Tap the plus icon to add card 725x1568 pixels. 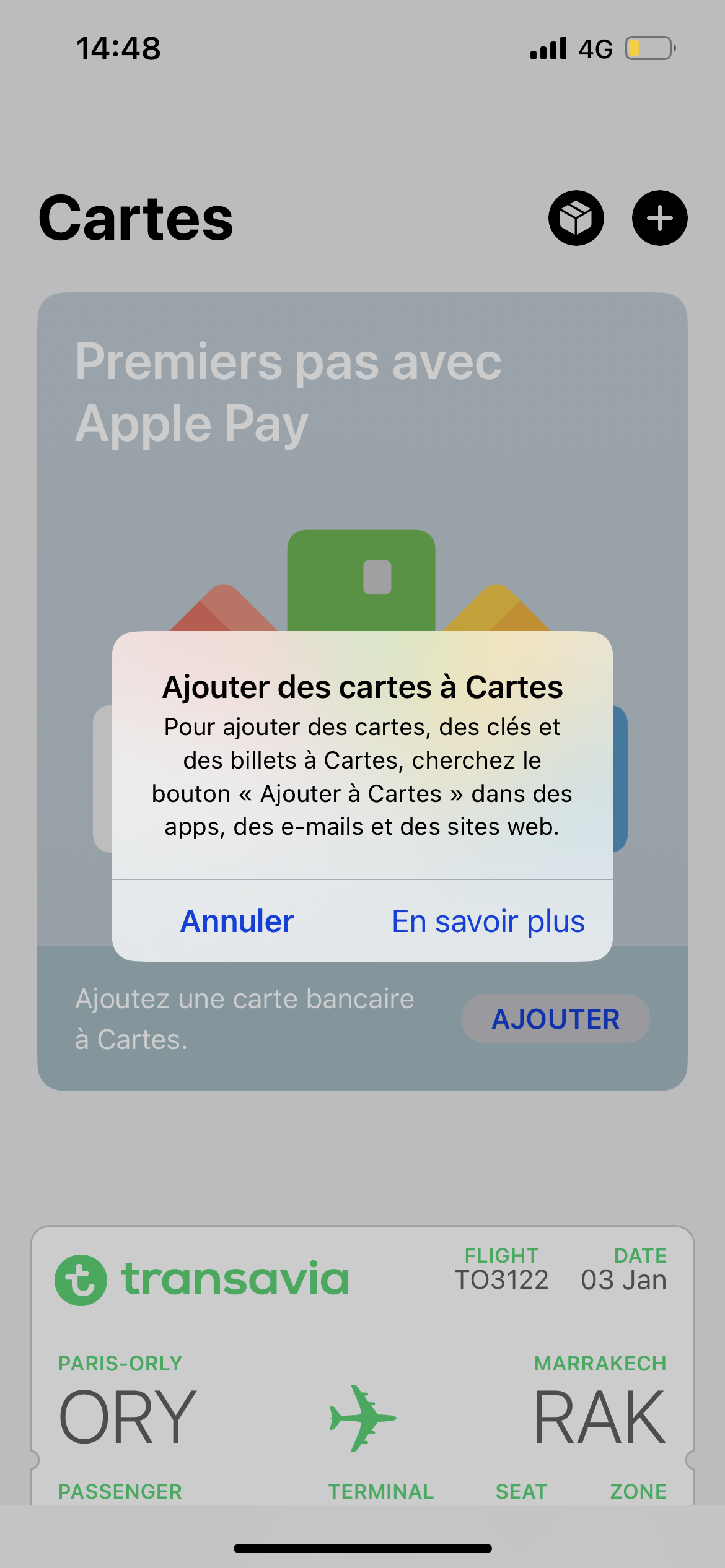coord(659,218)
